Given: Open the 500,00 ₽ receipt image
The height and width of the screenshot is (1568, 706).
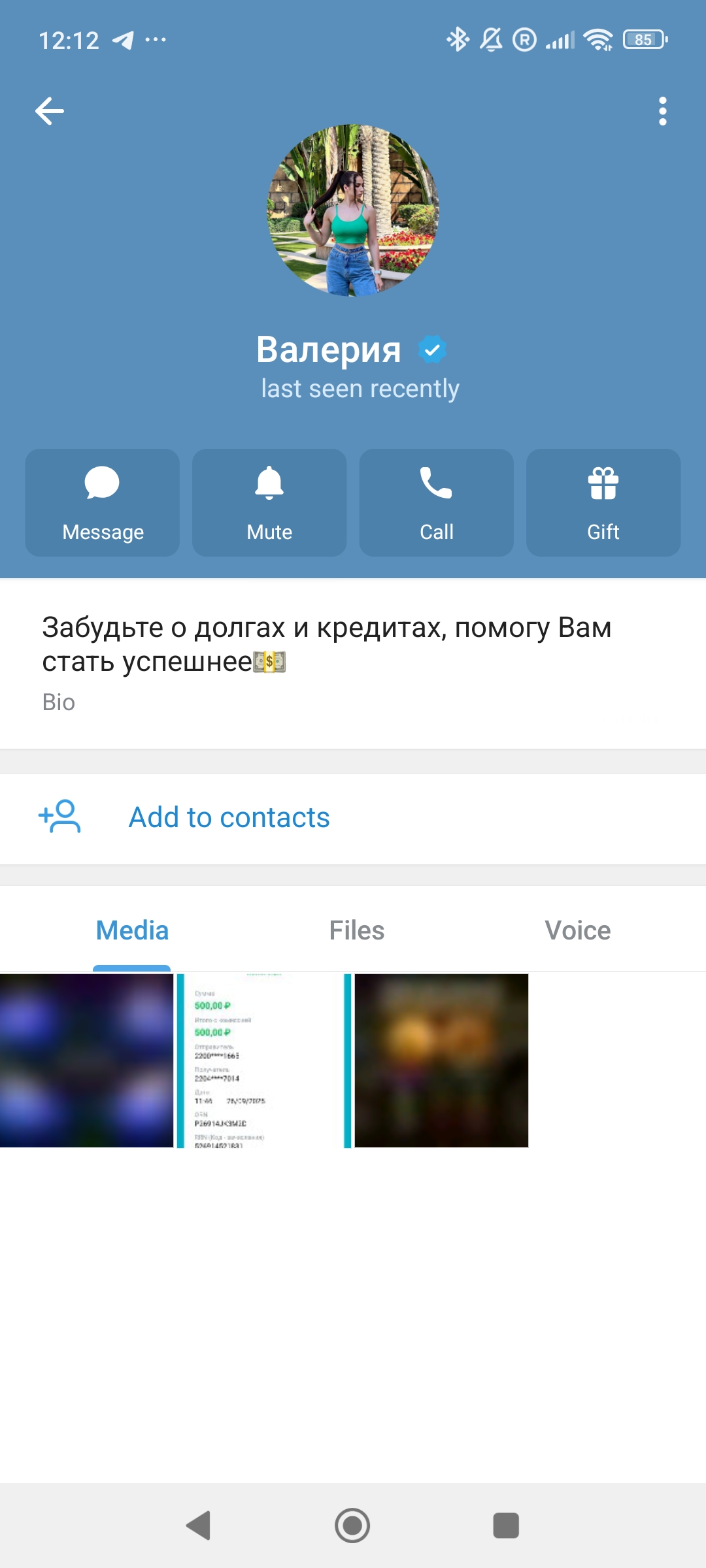Looking at the screenshot, I should click(261, 1060).
